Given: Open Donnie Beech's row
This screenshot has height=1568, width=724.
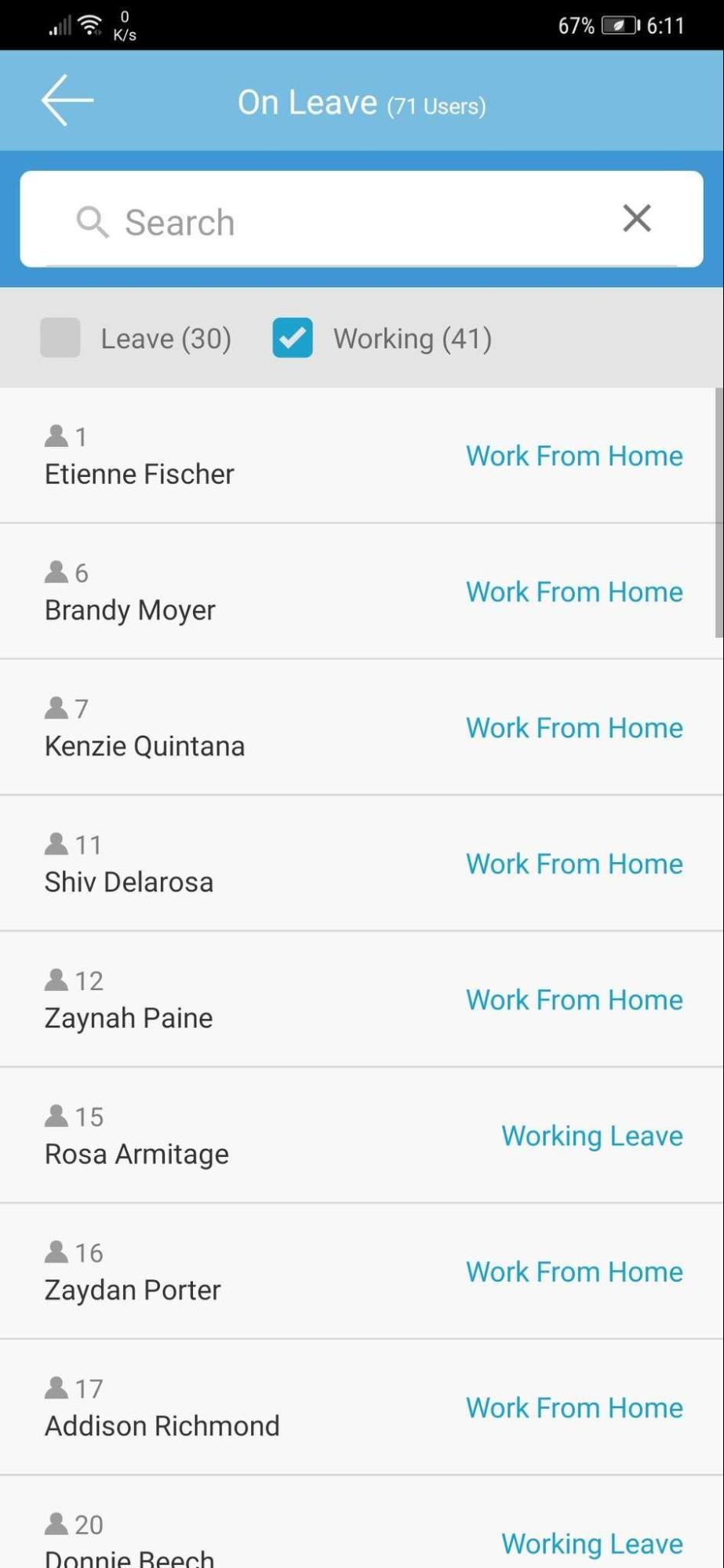Looking at the screenshot, I should [x=361, y=1523].
